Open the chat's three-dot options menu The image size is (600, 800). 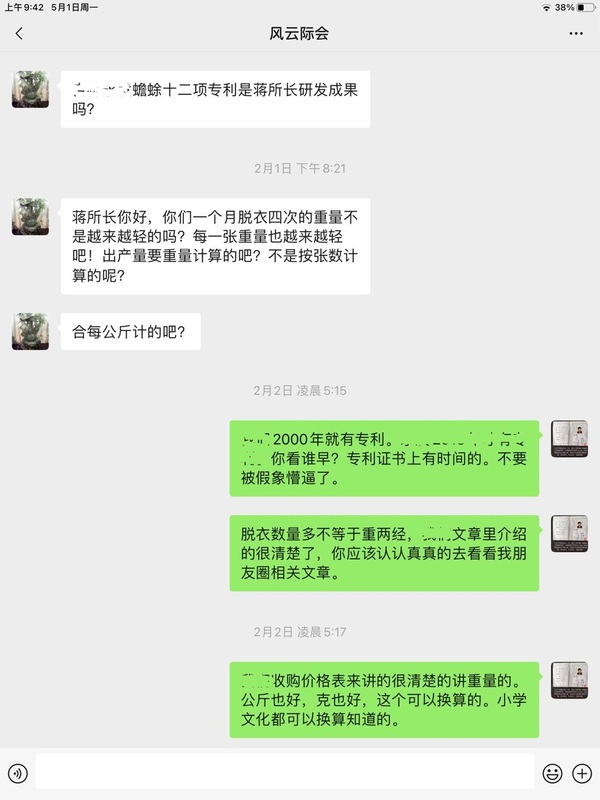[576, 33]
